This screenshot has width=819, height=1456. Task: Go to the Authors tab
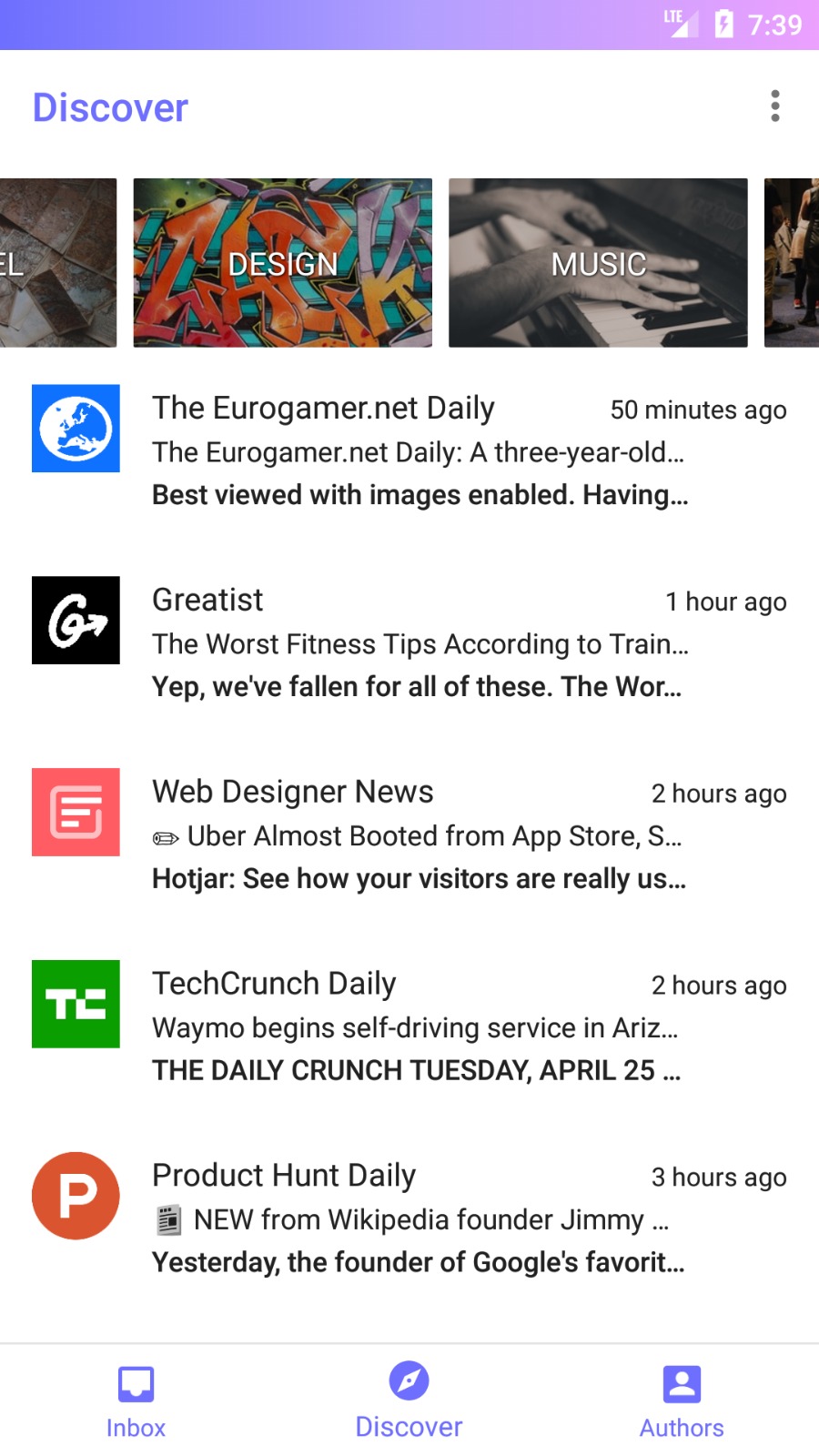pos(682,1401)
